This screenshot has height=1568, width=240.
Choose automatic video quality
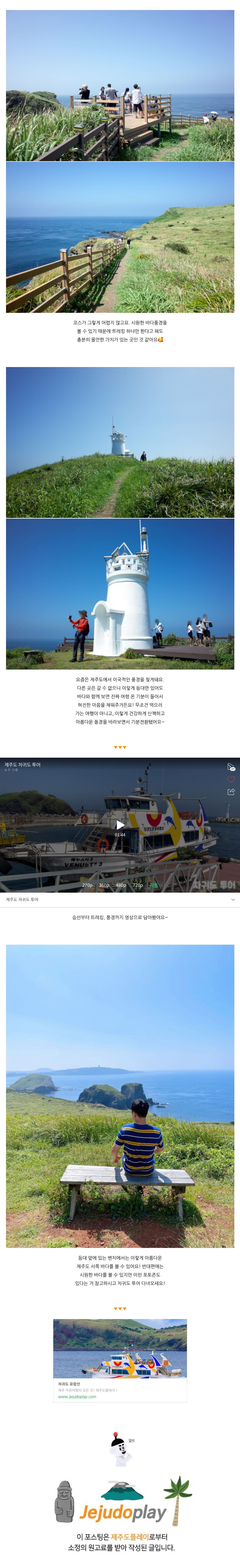[x=154, y=885]
